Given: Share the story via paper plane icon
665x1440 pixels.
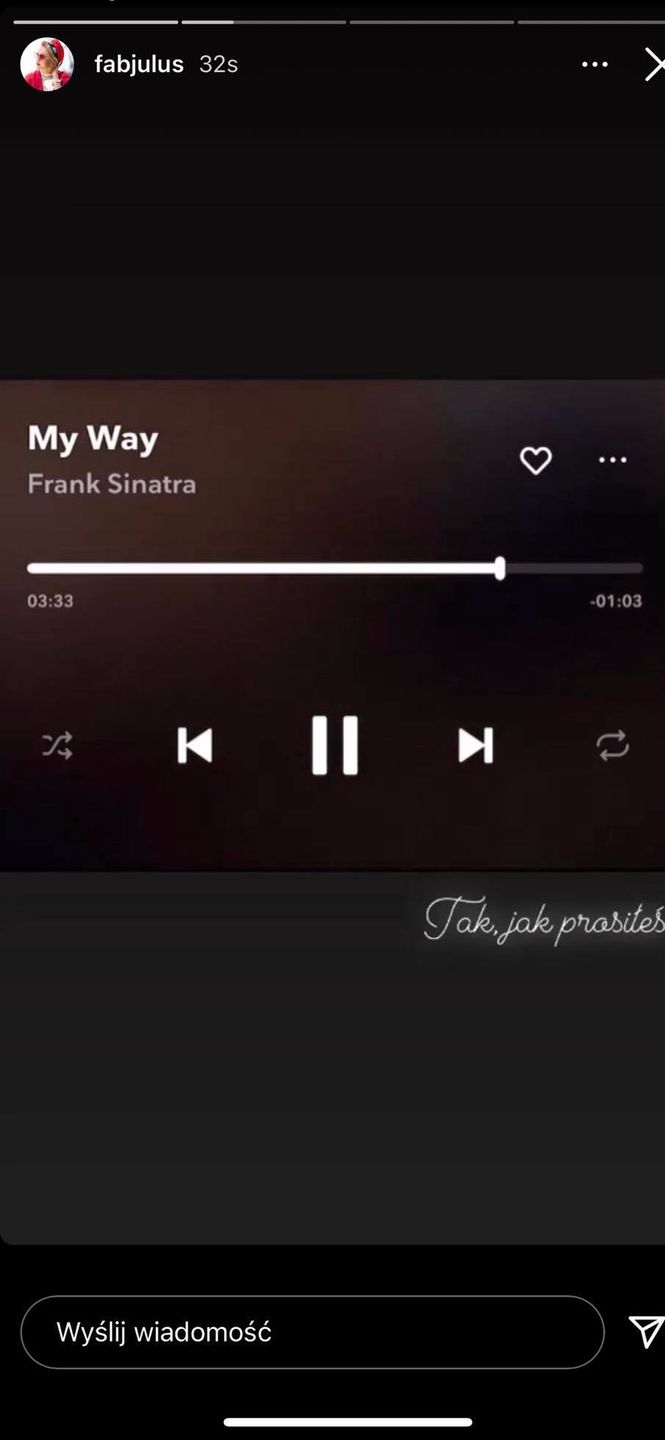Looking at the screenshot, I should coord(645,1331).
